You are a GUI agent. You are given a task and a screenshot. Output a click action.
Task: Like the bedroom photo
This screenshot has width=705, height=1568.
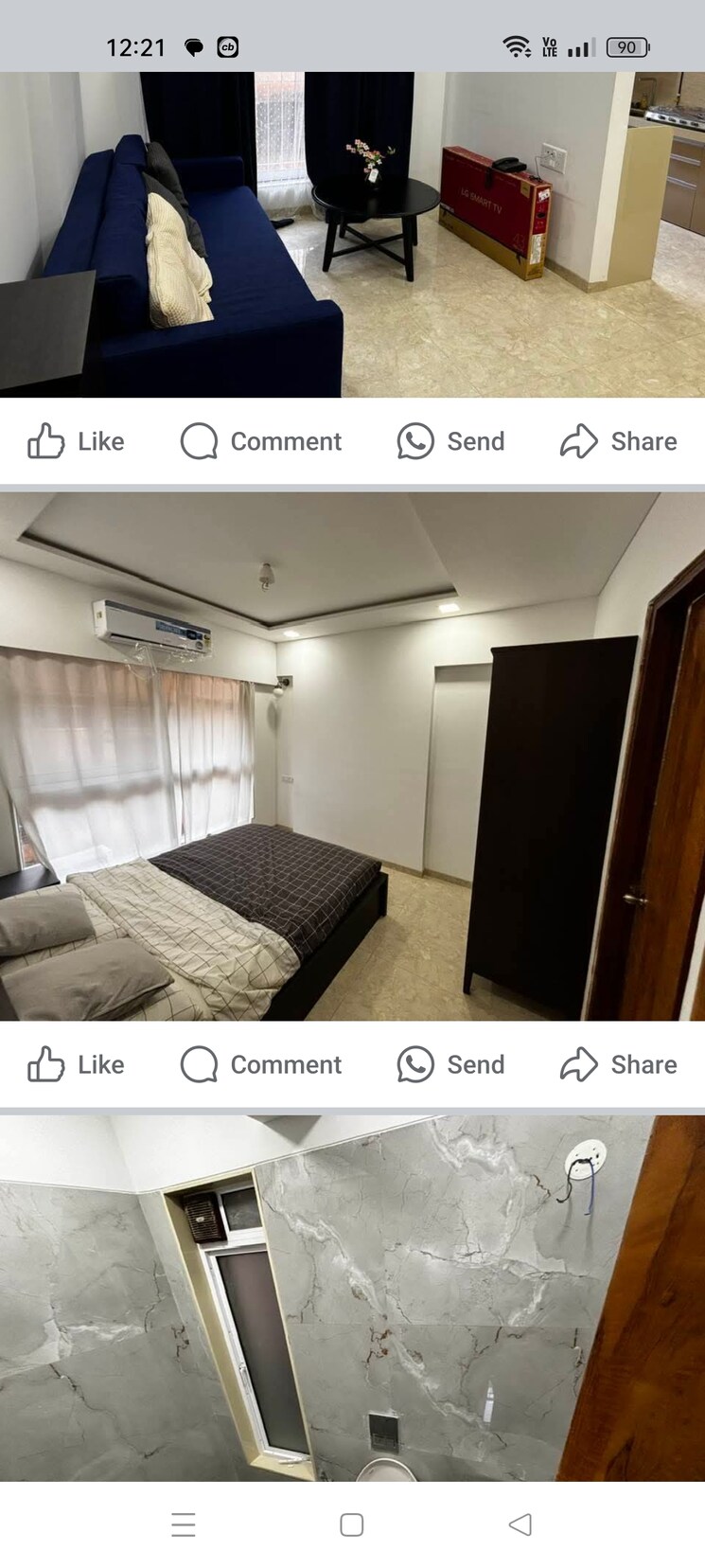[x=76, y=1064]
